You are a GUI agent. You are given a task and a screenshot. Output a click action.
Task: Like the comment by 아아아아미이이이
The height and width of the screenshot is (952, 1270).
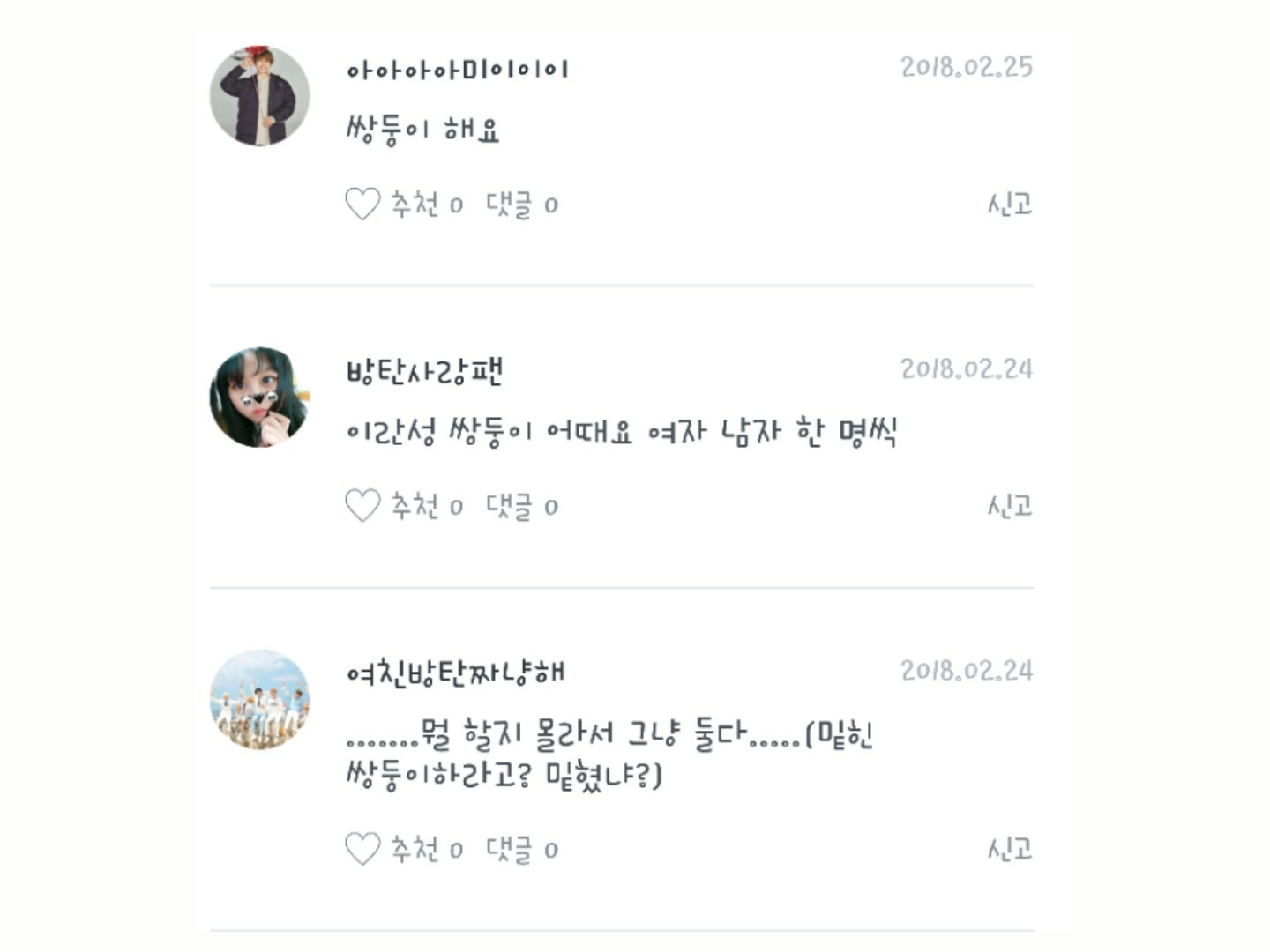tap(362, 205)
